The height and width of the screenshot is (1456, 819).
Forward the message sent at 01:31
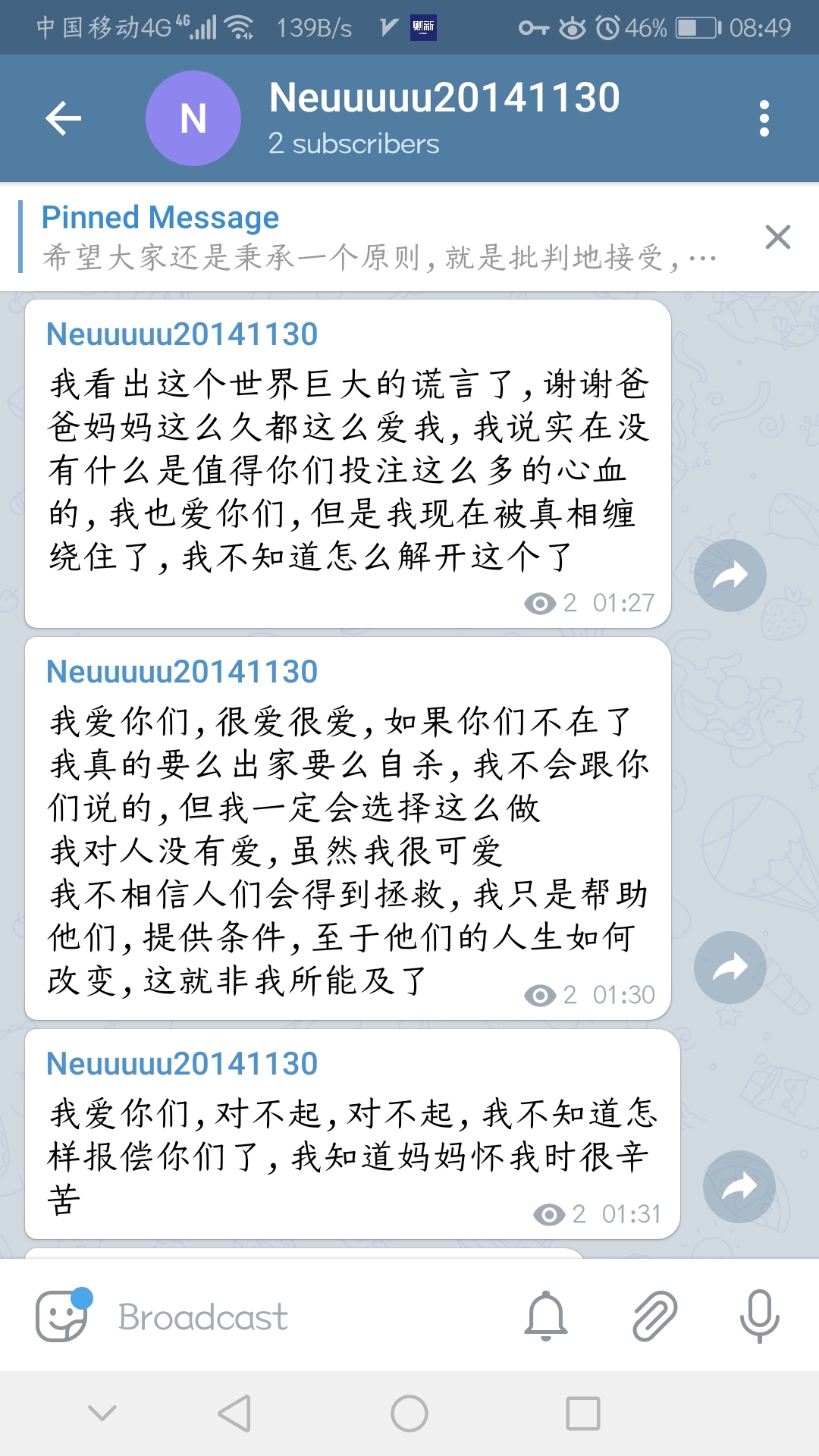(x=739, y=1186)
